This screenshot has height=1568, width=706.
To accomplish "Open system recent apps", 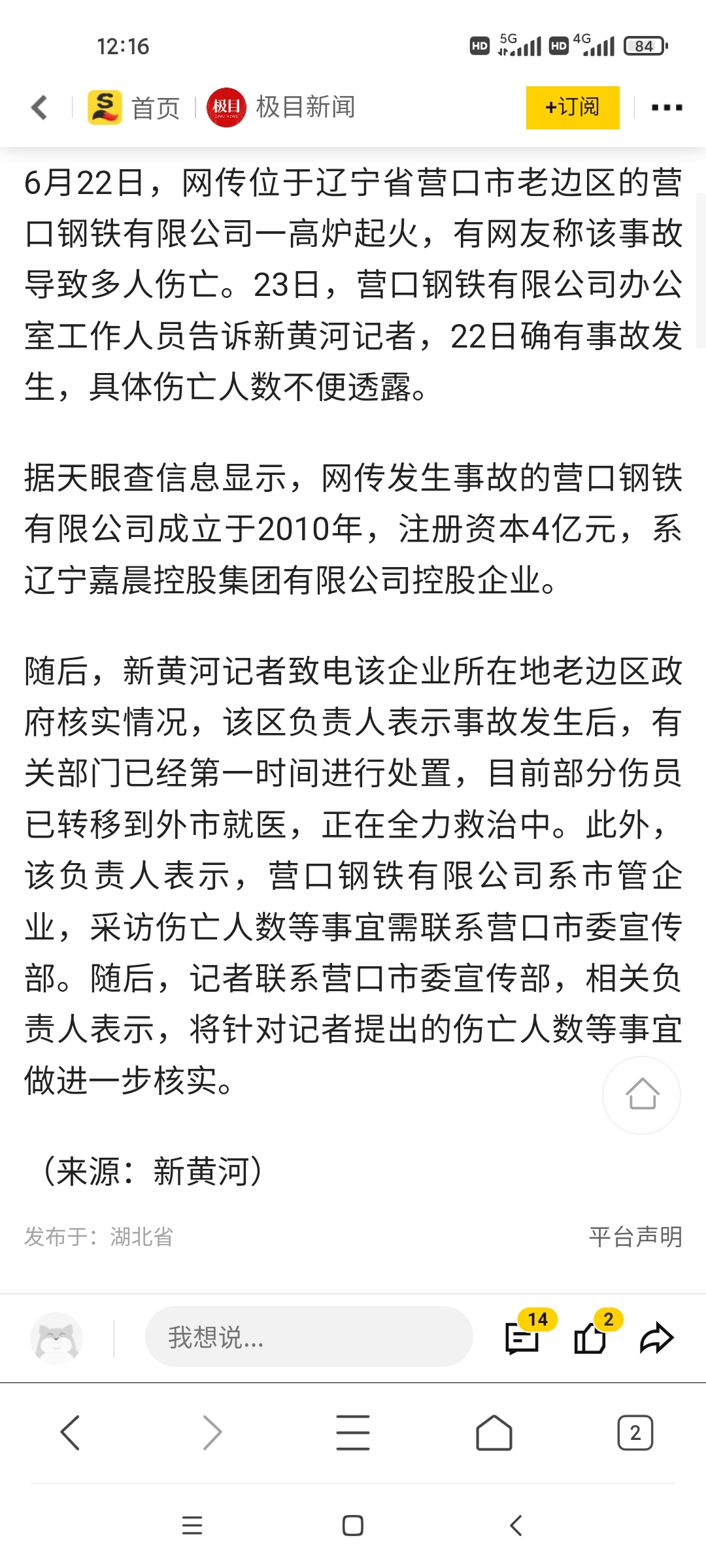I will pos(192,1526).
